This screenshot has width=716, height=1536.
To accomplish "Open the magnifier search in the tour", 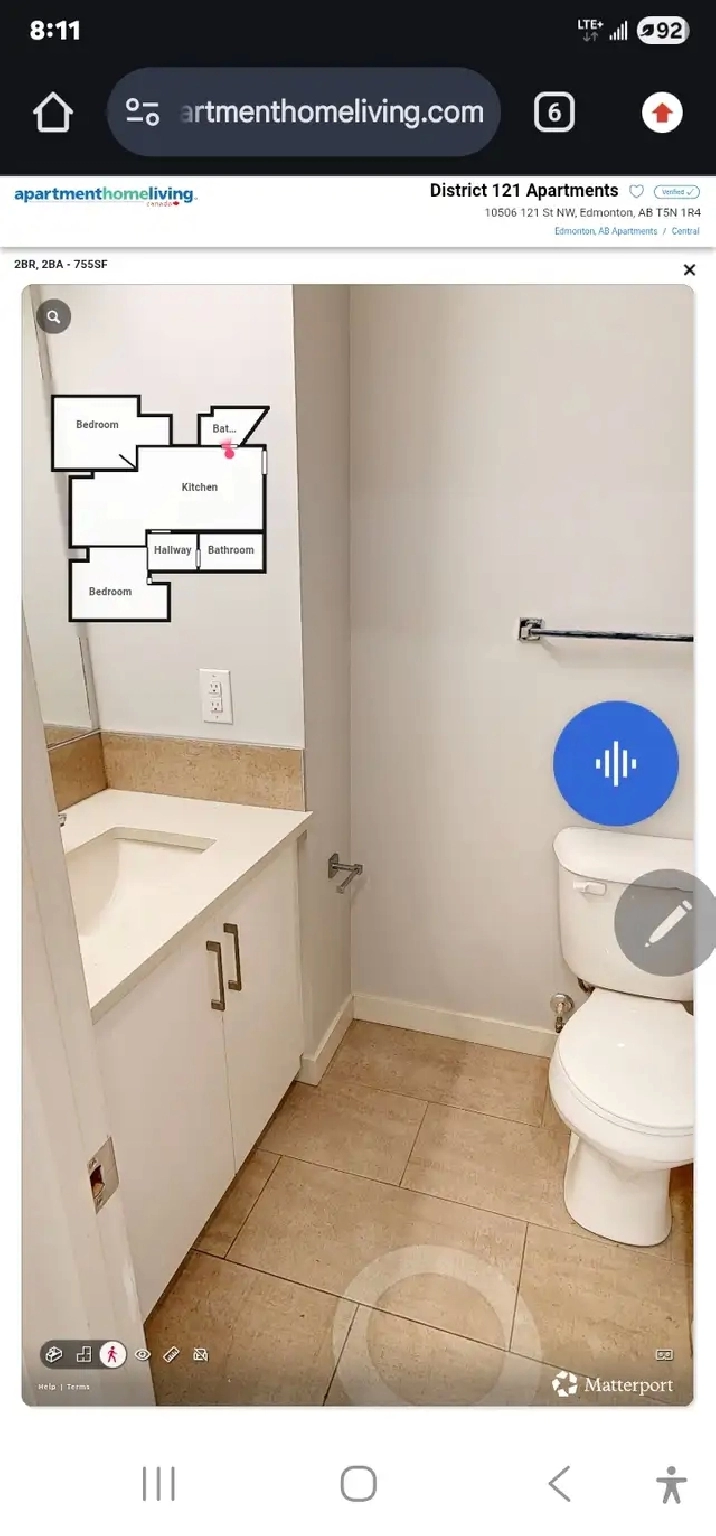I will (x=54, y=318).
